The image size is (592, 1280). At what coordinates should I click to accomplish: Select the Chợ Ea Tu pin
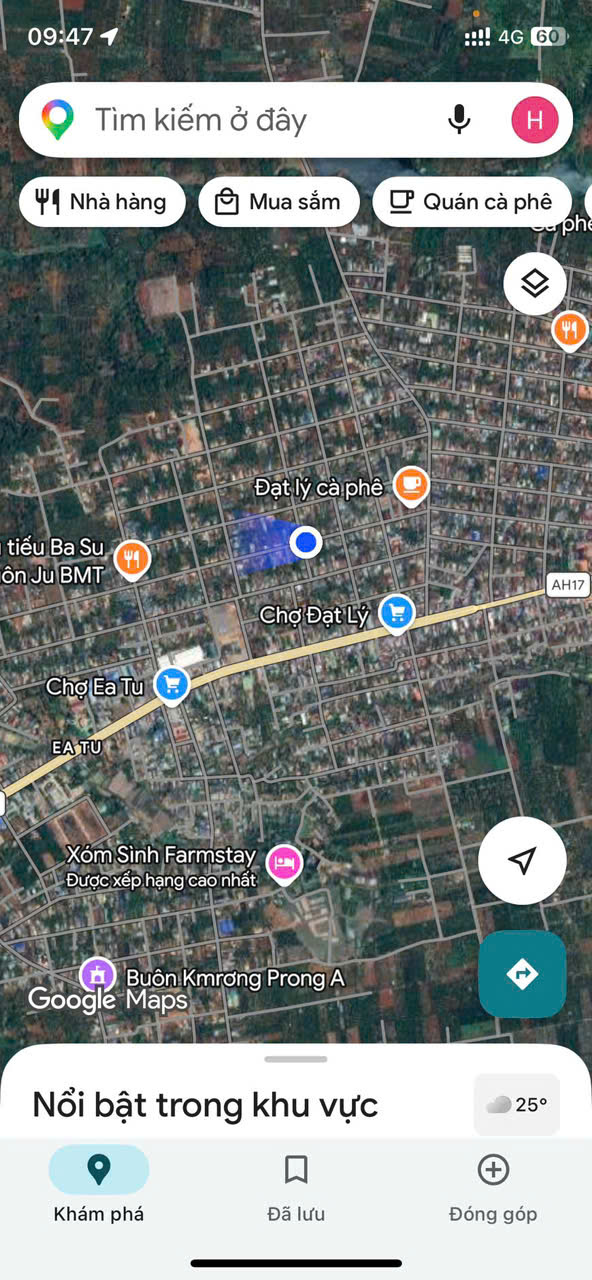click(x=173, y=686)
